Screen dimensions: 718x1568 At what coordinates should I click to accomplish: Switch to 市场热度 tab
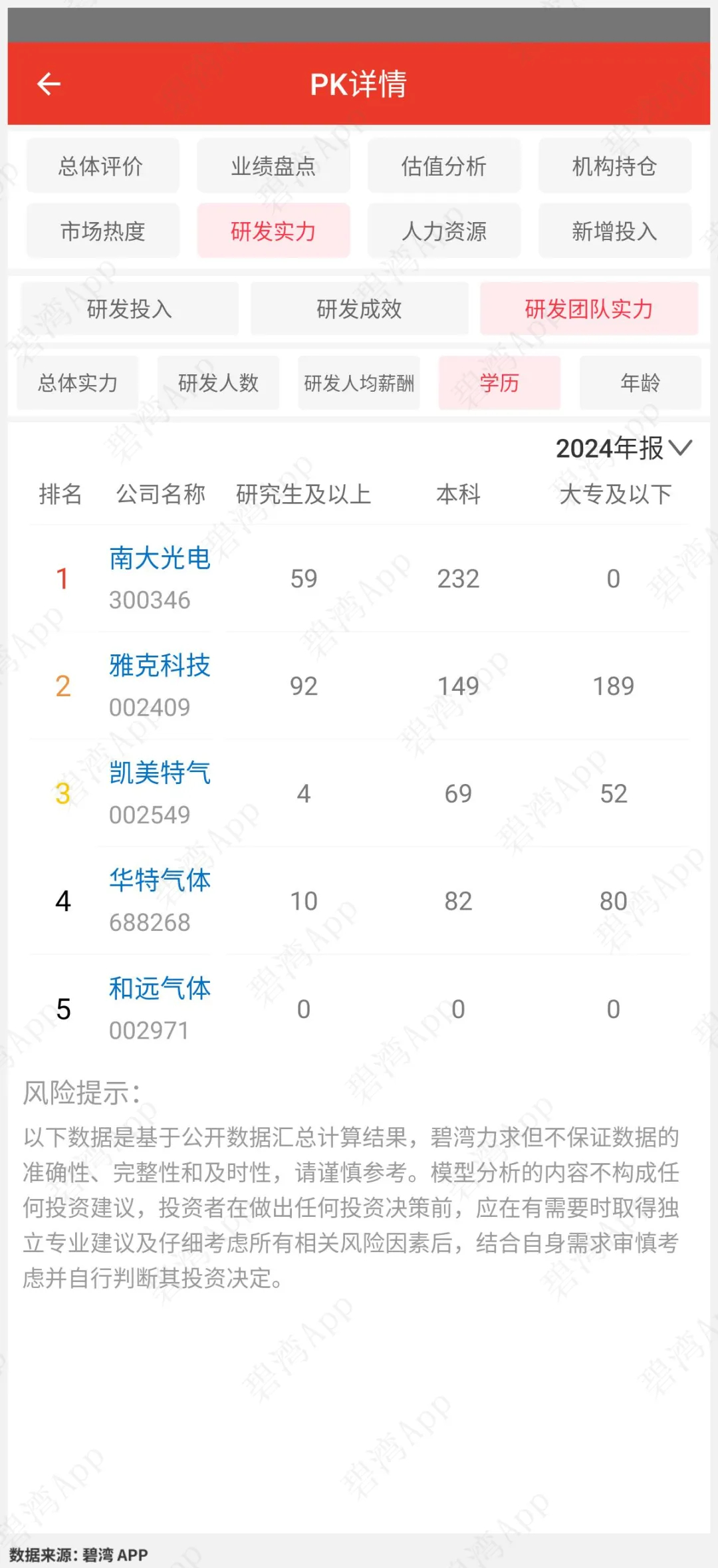(102, 231)
